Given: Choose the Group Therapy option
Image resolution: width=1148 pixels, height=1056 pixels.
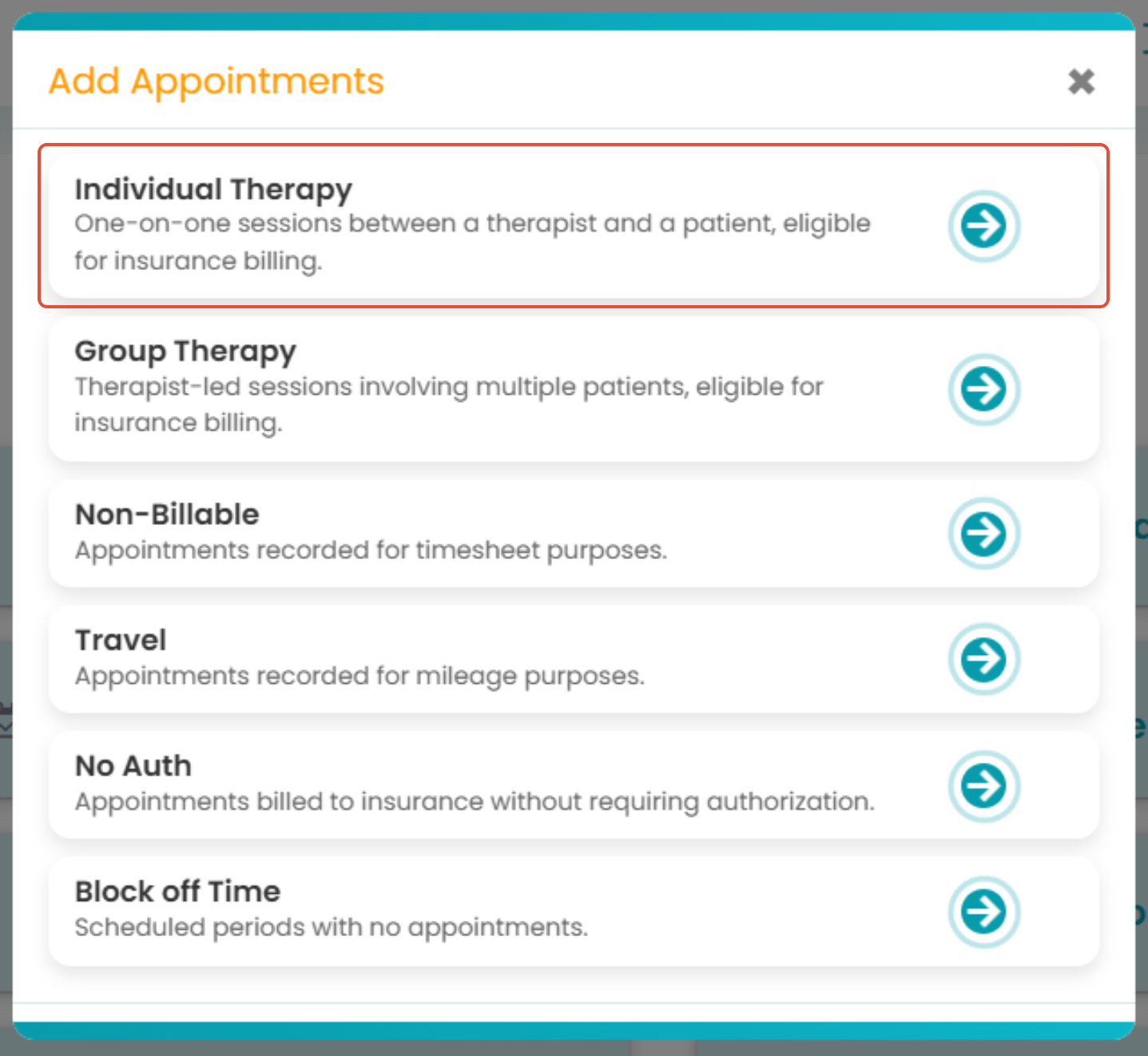Looking at the screenshot, I should click(983, 390).
